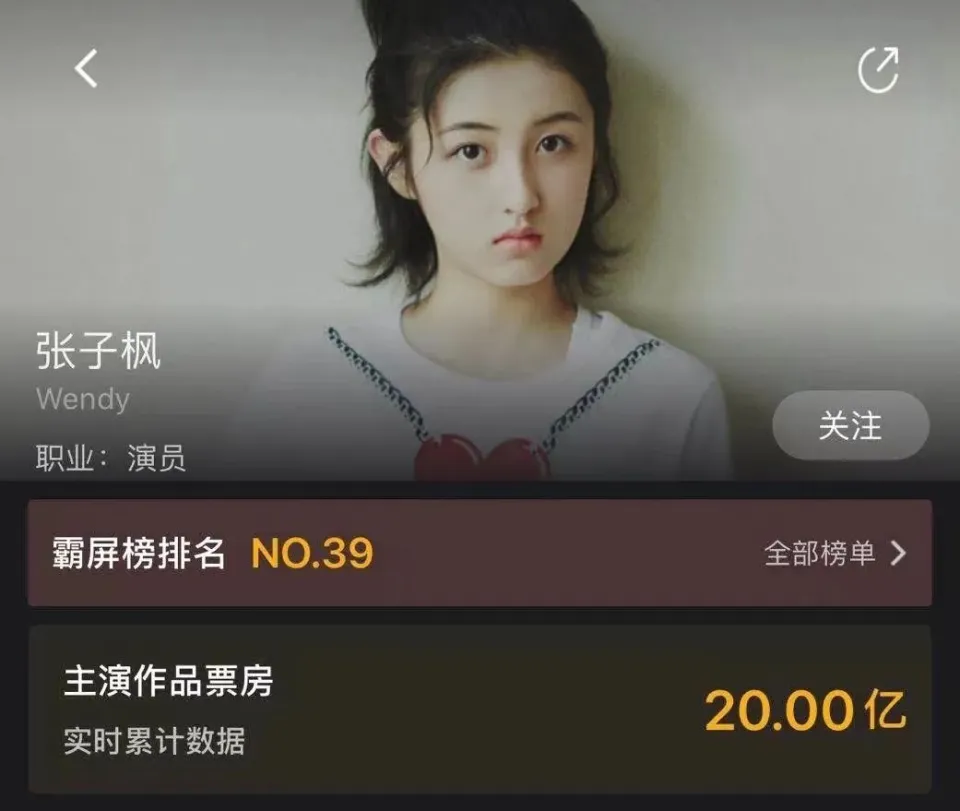The height and width of the screenshot is (811, 960).
Task: Follow 张子枫 with the 关注 button
Action: tap(850, 426)
